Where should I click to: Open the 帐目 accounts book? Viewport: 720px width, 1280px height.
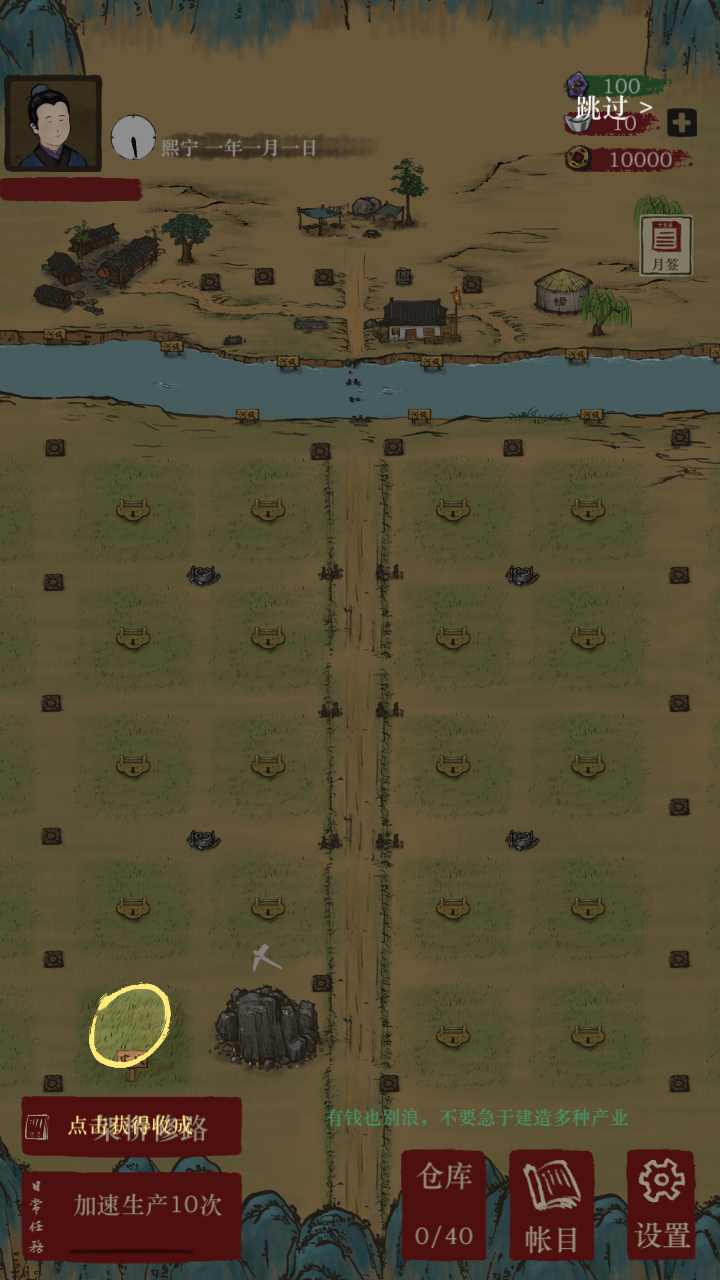tap(552, 1204)
